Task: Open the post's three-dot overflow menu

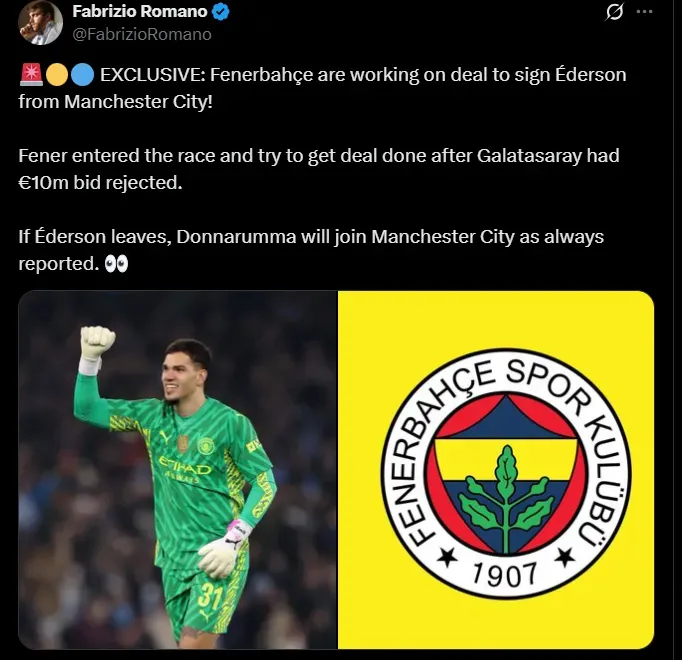Action: pyautogui.click(x=646, y=12)
